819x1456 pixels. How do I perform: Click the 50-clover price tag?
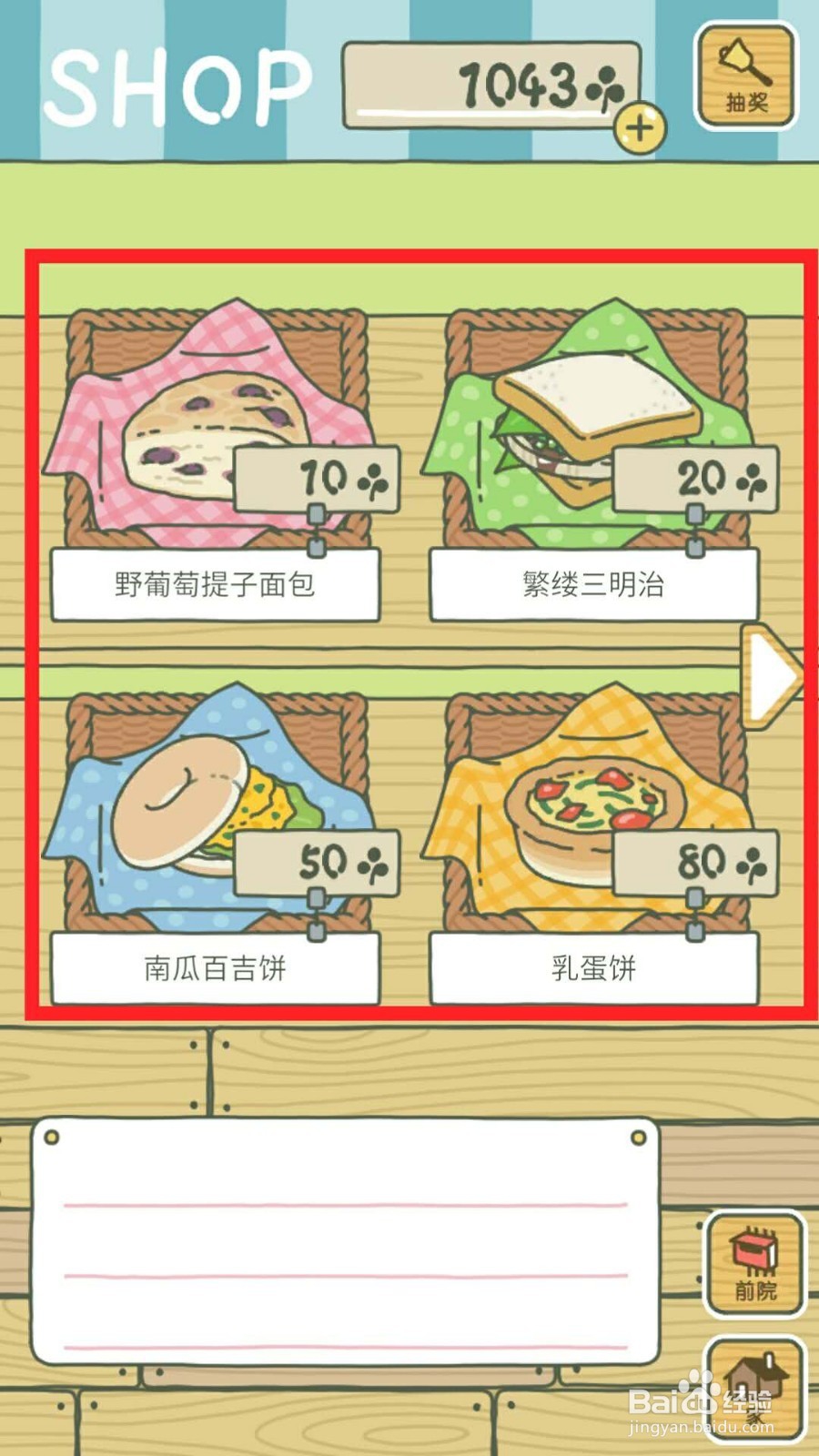[x=317, y=866]
